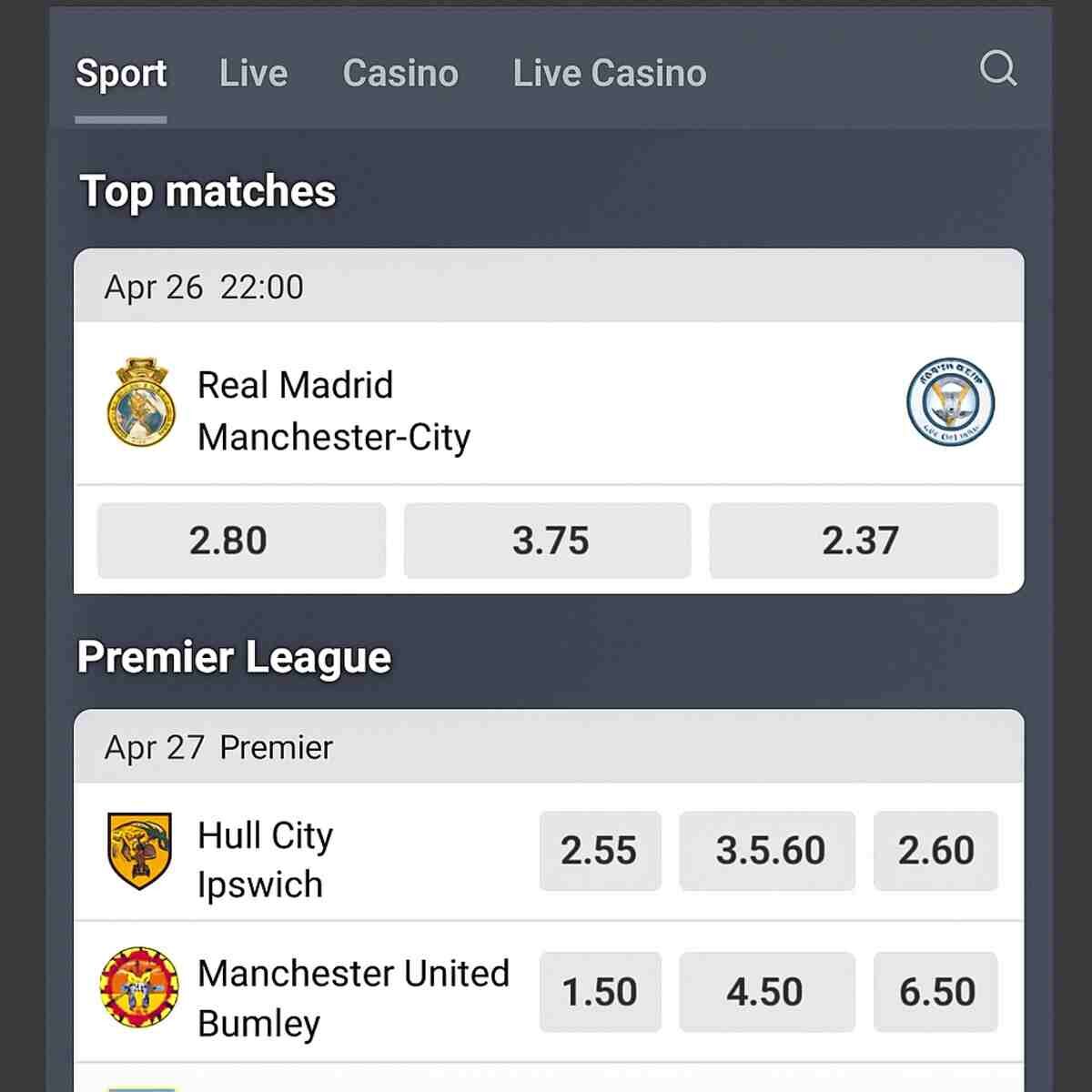
Task: Choose the 4.50 draw odds
Action: pyautogui.click(x=766, y=992)
